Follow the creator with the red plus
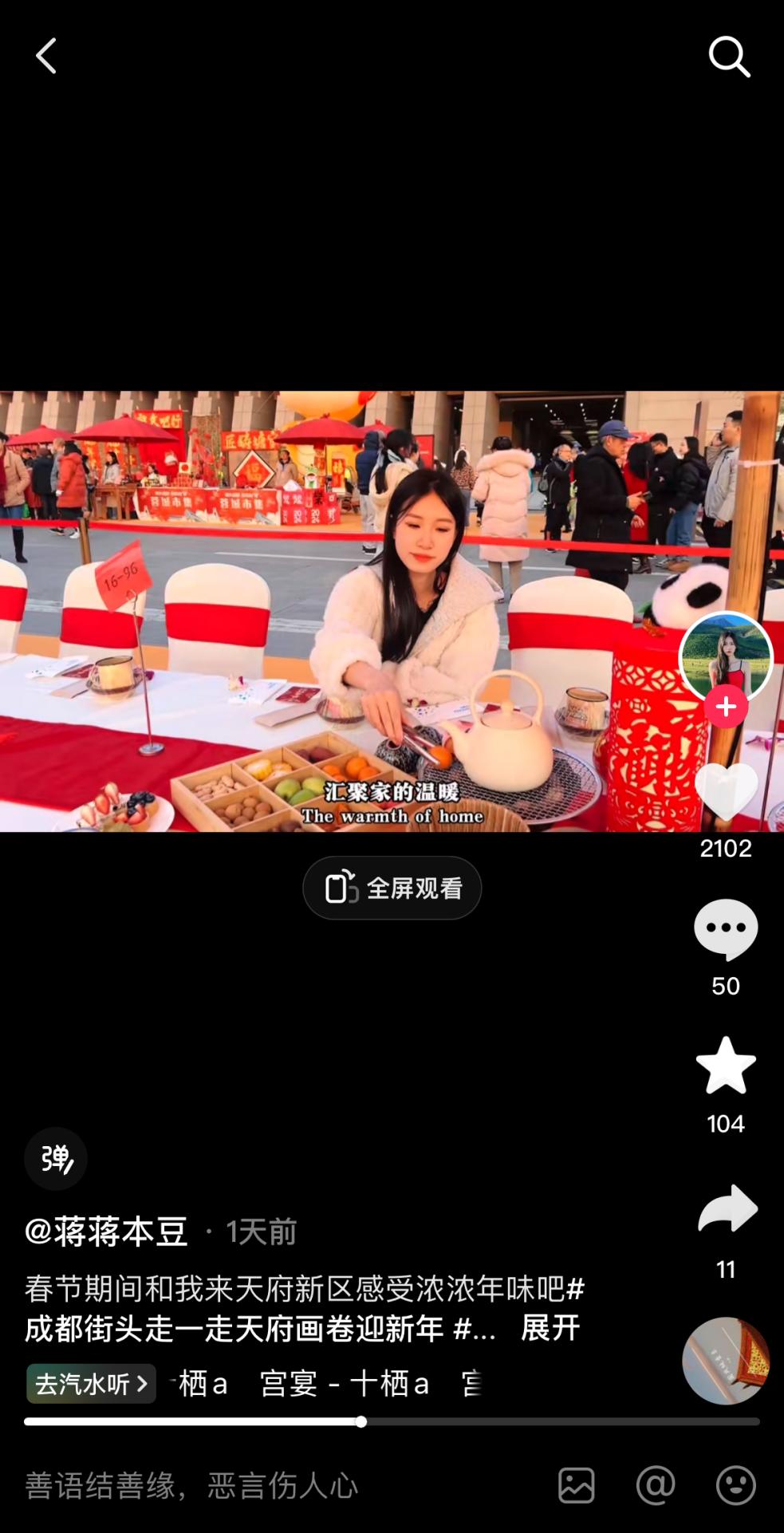 tap(725, 707)
